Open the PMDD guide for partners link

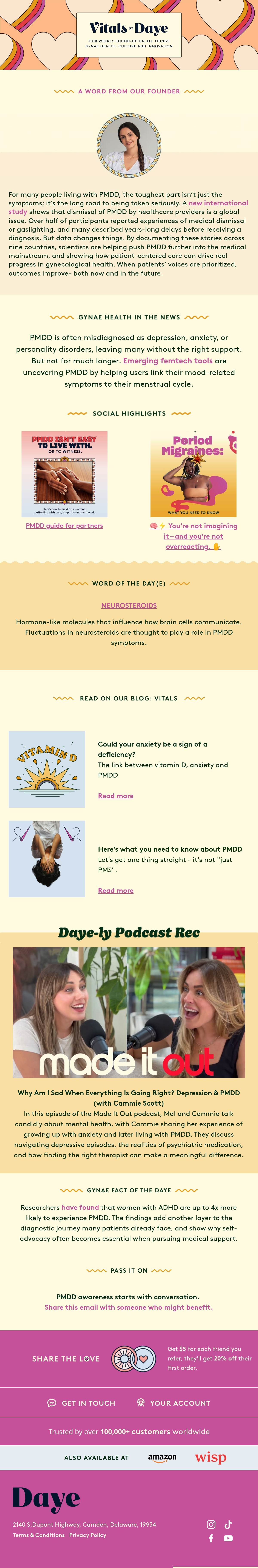(64, 526)
